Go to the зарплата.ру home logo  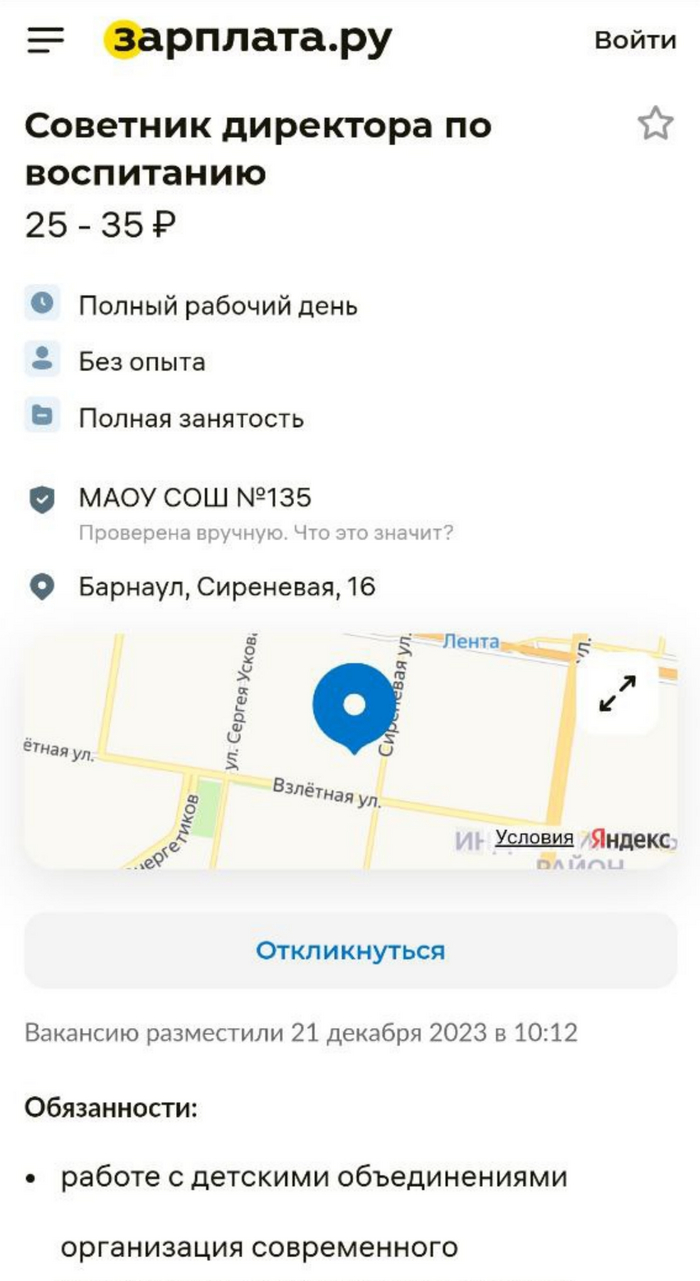click(249, 39)
